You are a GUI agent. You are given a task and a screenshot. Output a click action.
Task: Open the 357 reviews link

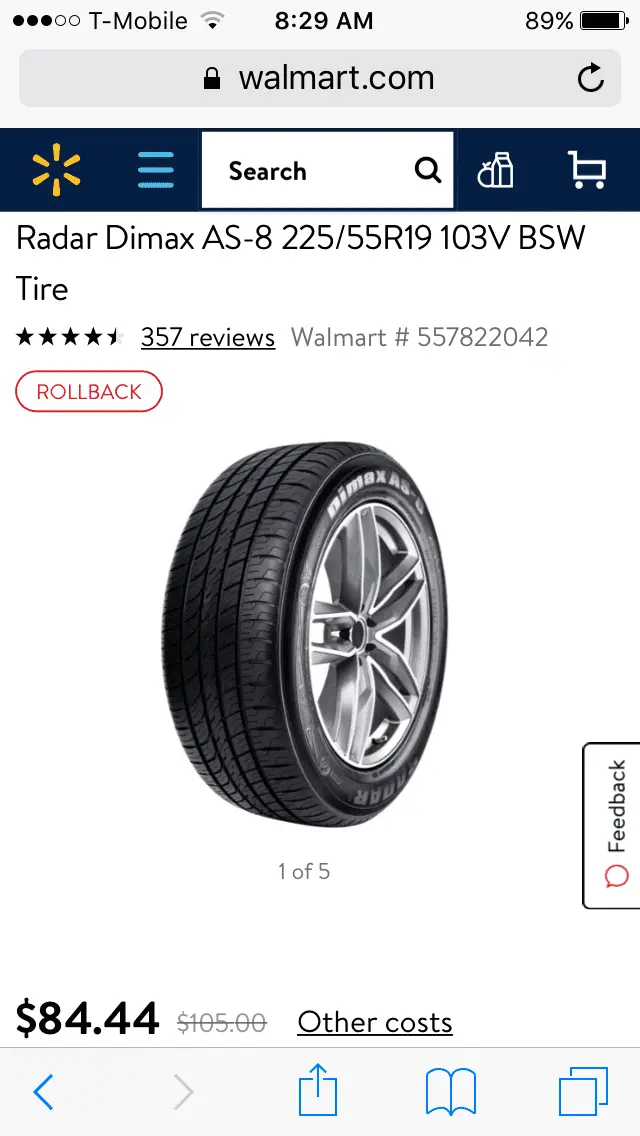tap(208, 338)
